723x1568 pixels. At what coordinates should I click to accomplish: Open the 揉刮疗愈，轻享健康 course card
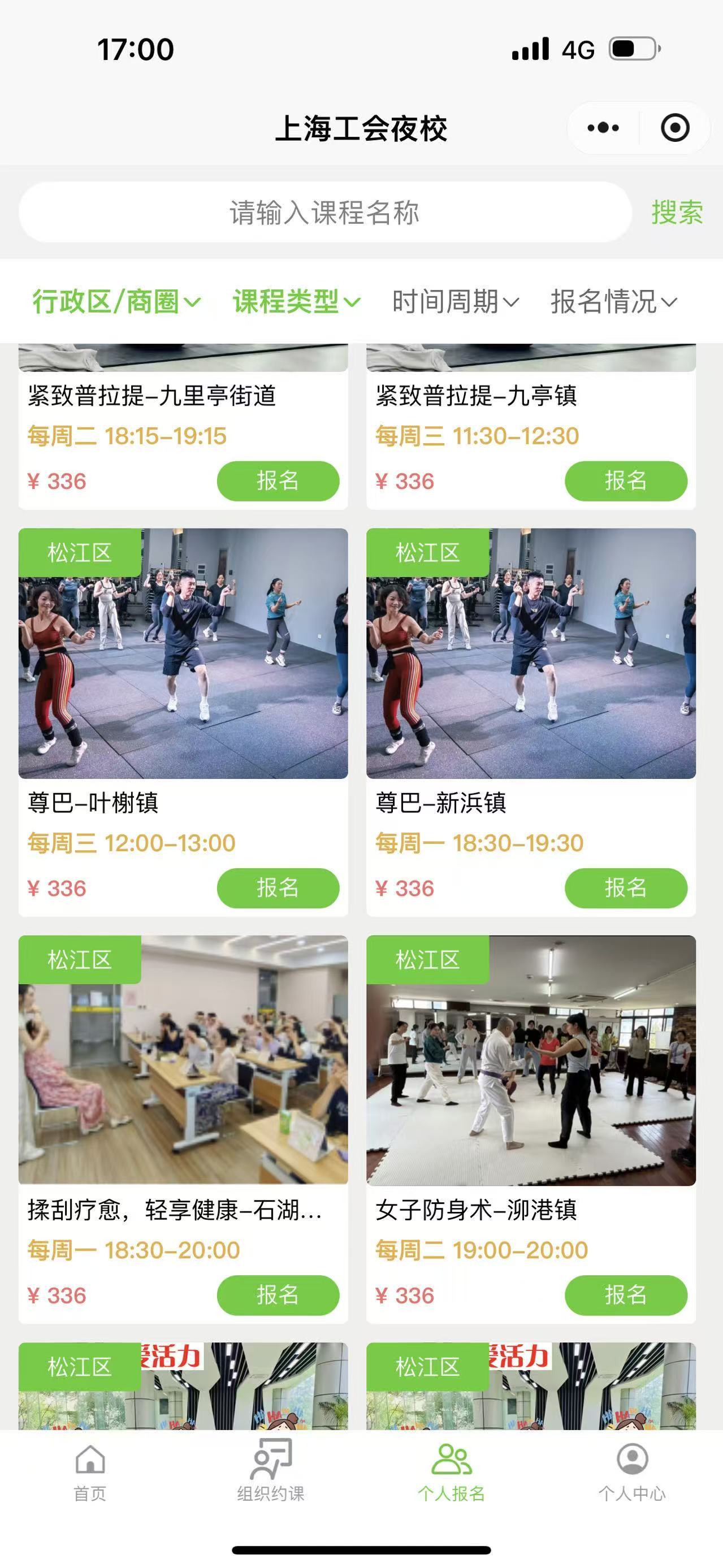click(x=183, y=1060)
